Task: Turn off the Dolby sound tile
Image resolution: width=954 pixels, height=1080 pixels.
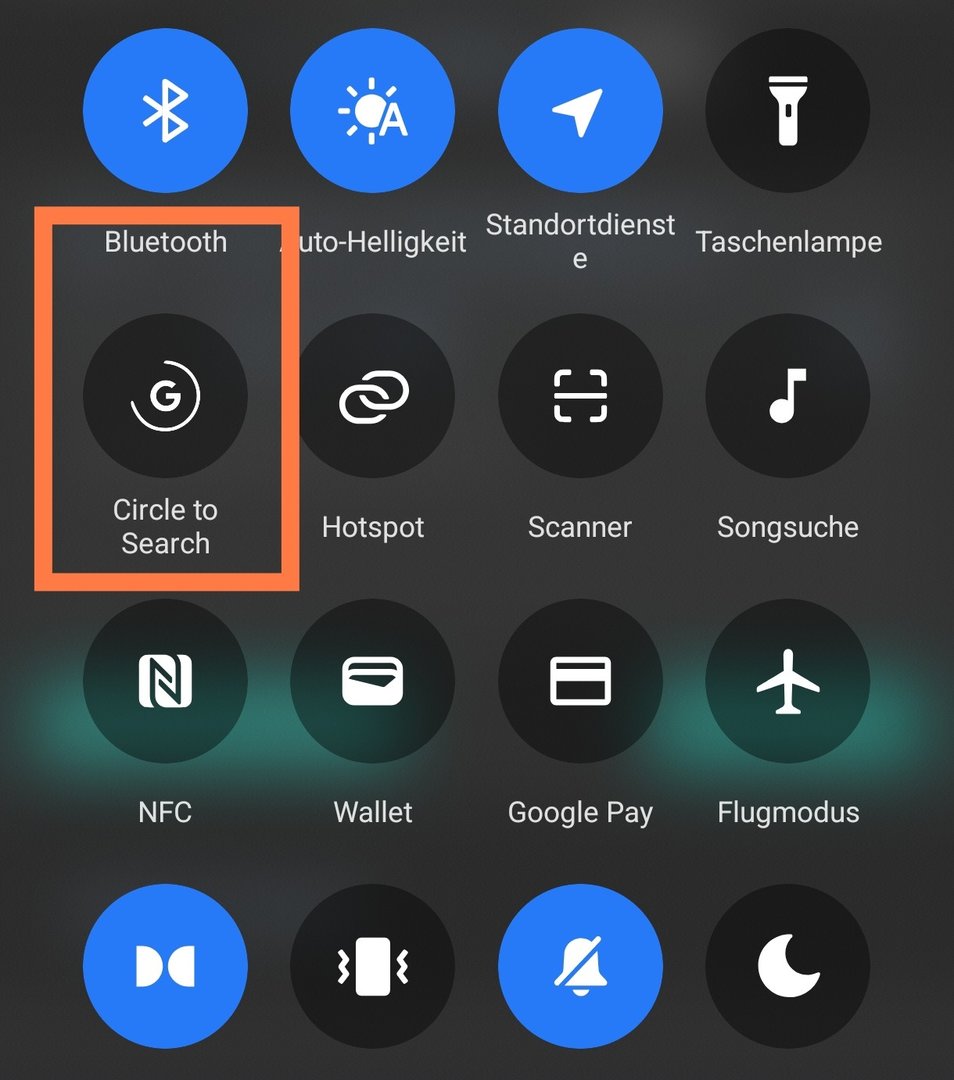Action: click(x=165, y=966)
